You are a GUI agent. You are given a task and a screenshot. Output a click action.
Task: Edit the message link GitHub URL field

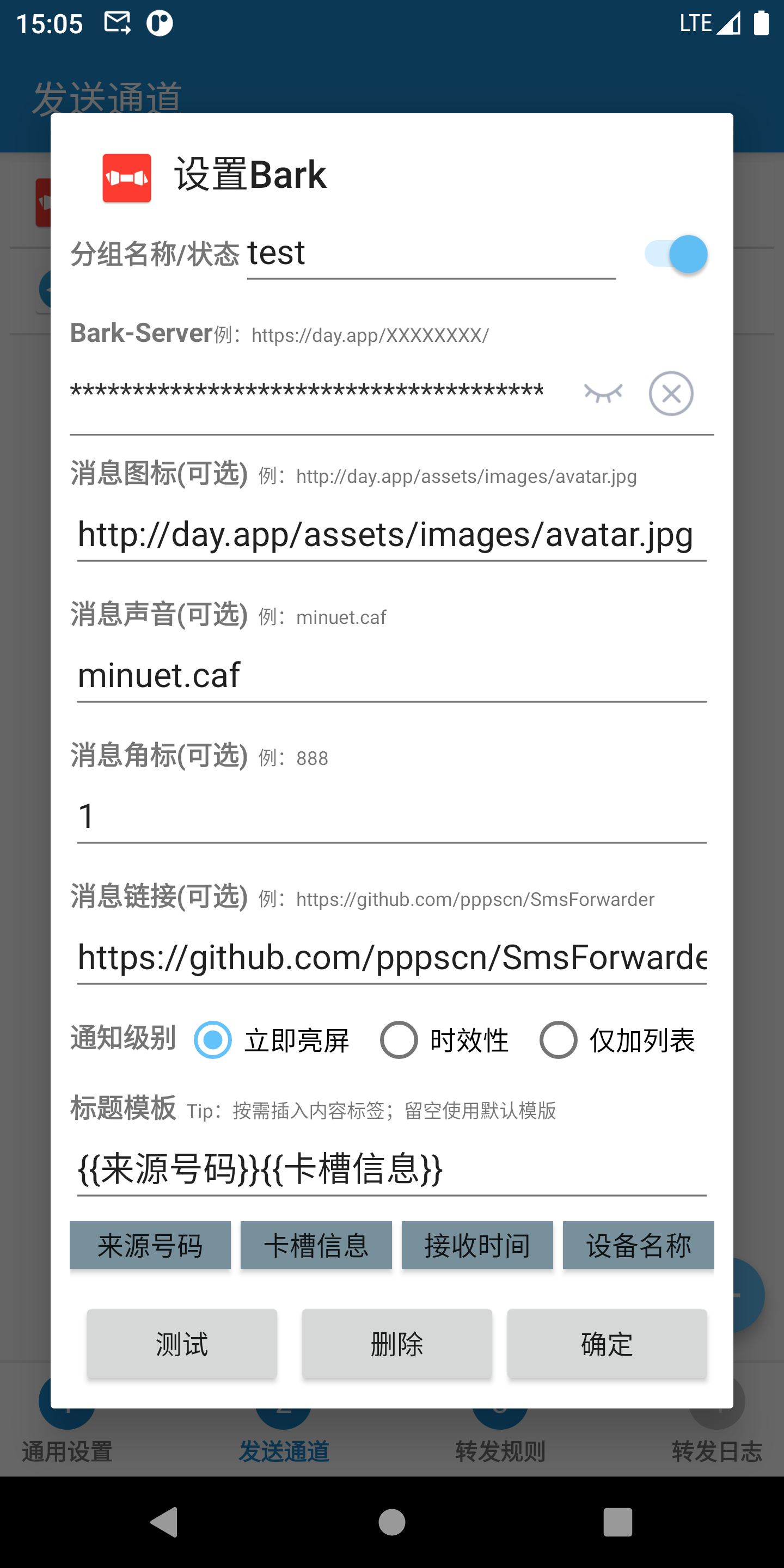coord(391,958)
